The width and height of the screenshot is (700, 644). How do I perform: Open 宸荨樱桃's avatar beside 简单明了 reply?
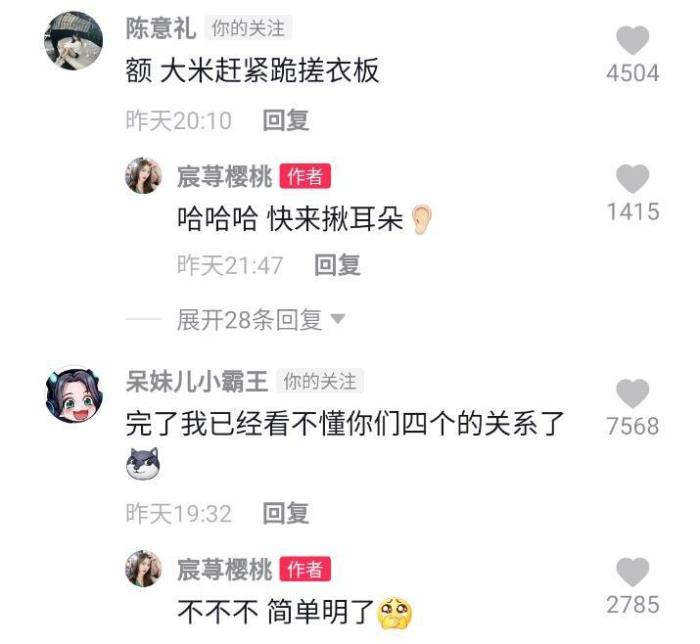click(x=143, y=569)
